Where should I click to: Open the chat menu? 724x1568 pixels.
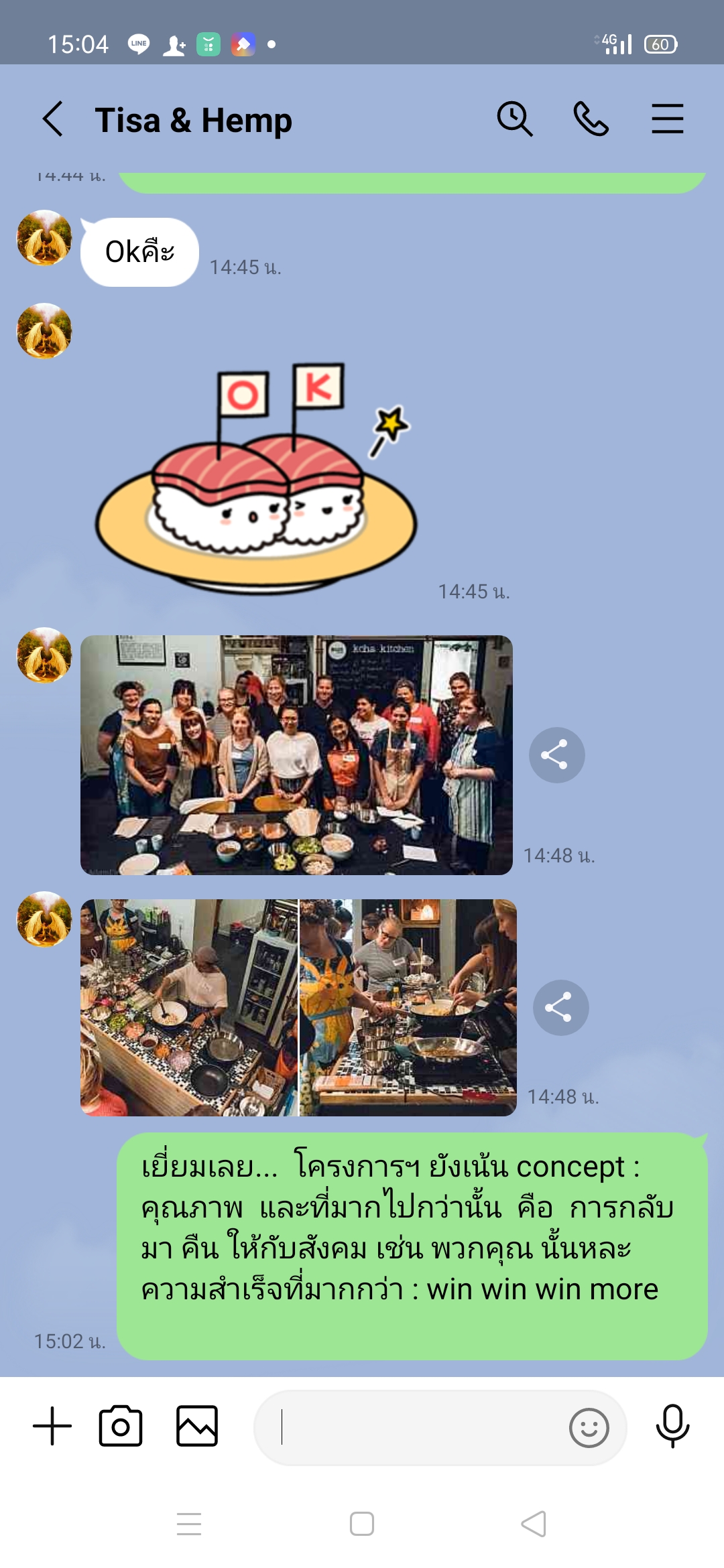[667, 119]
